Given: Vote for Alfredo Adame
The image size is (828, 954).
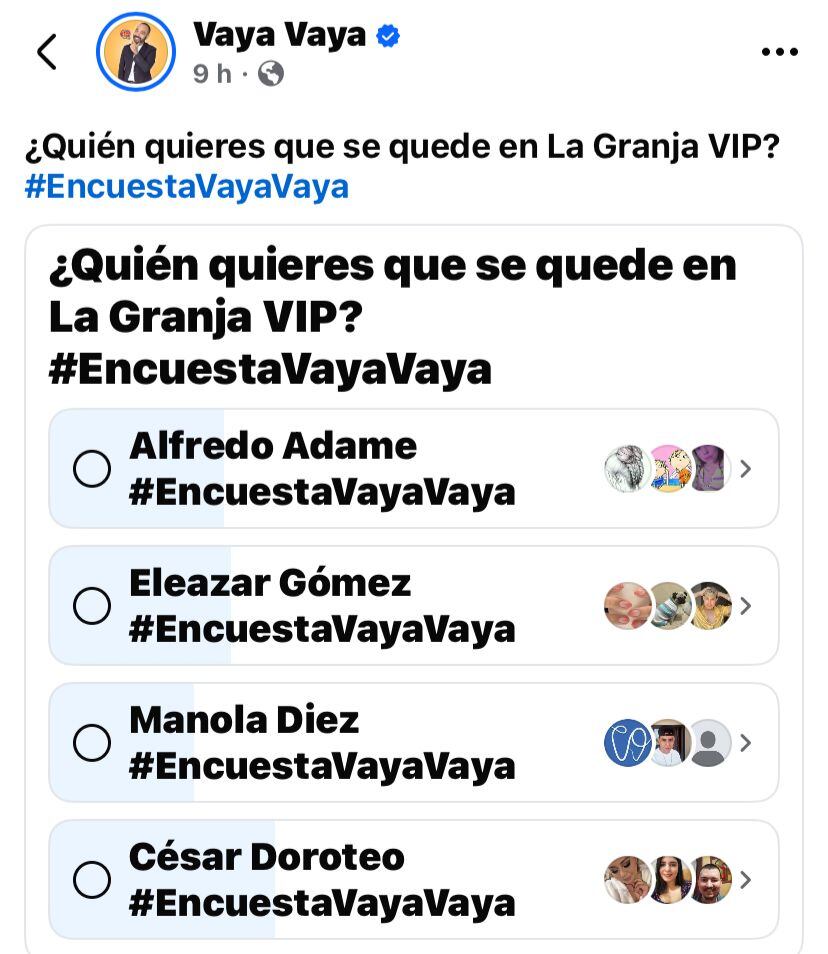Looking at the screenshot, I should (x=92, y=468).
